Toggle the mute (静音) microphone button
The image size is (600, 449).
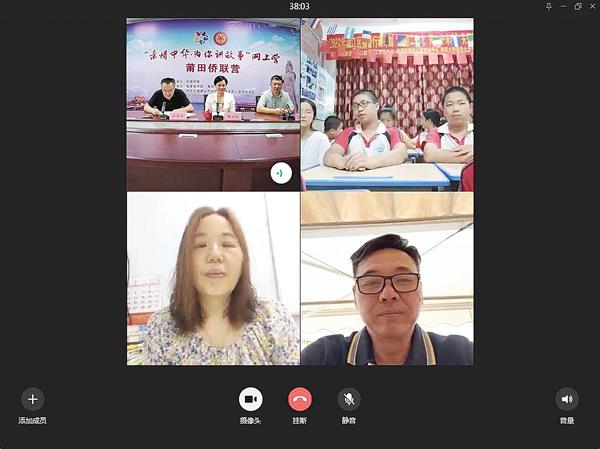click(348, 399)
